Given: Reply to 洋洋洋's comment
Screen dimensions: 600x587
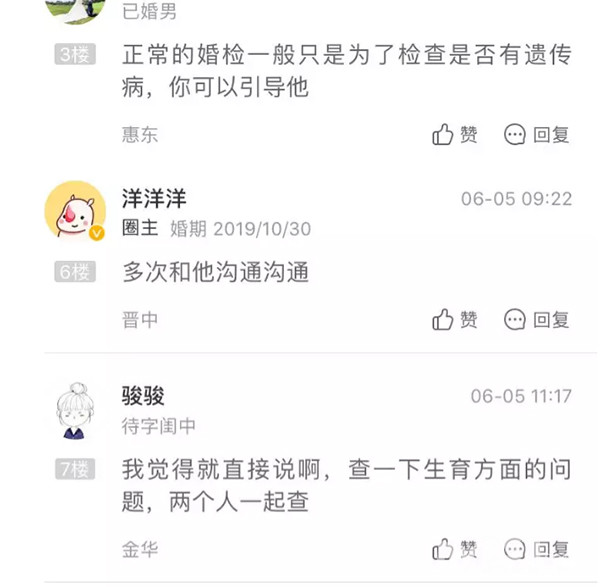Looking at the screenshot, I should click(x=536, y=320).
